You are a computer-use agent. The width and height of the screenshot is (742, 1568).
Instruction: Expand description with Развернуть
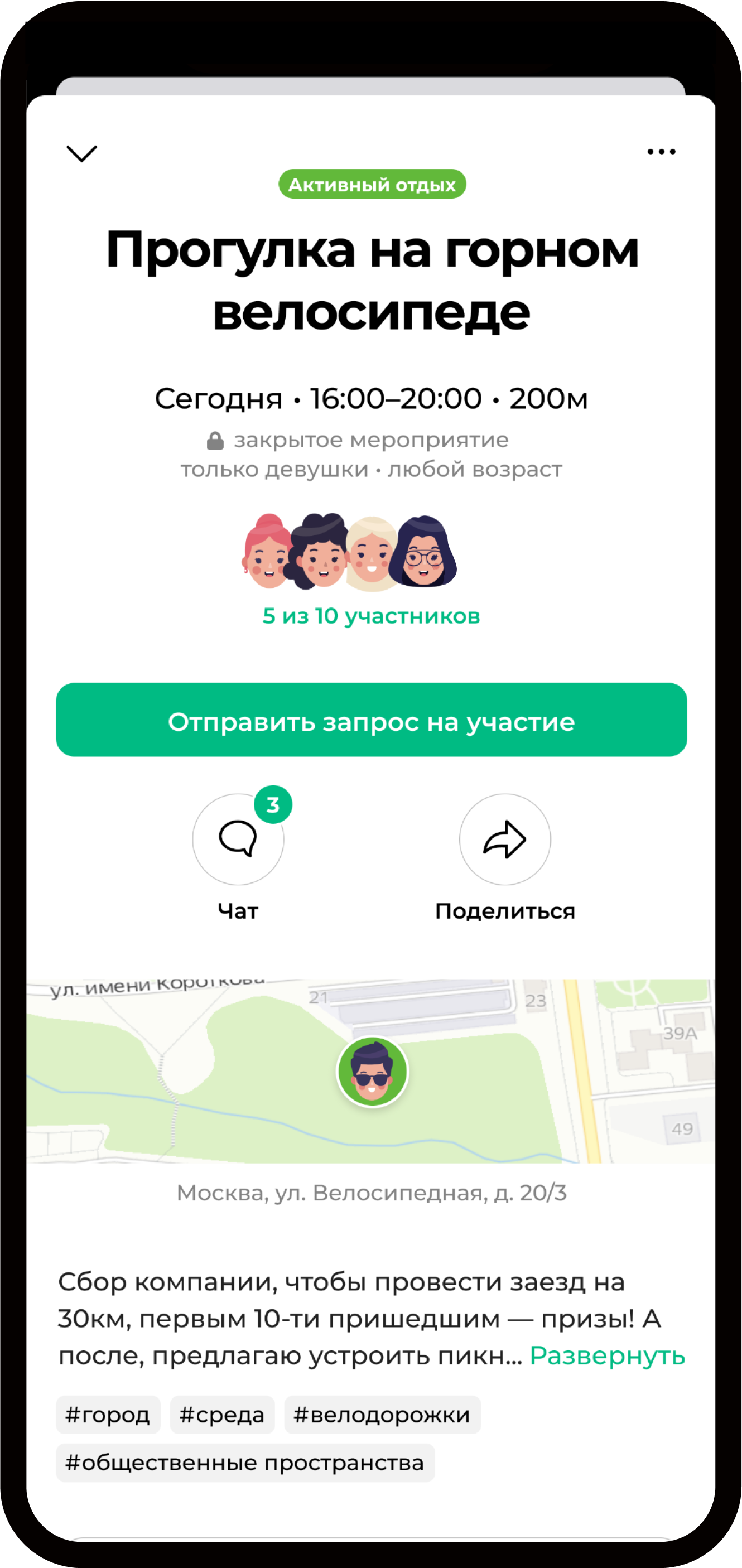click(607, 1355)
